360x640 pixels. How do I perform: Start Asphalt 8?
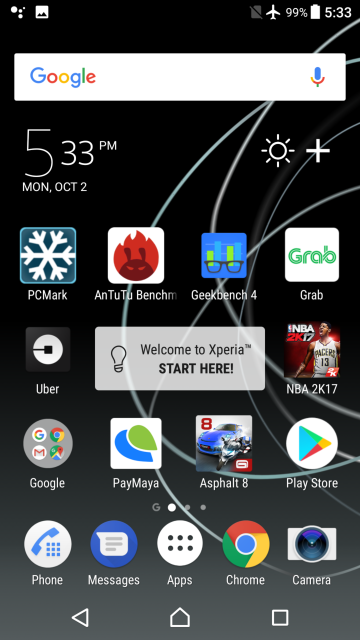(x=224, y=443)
